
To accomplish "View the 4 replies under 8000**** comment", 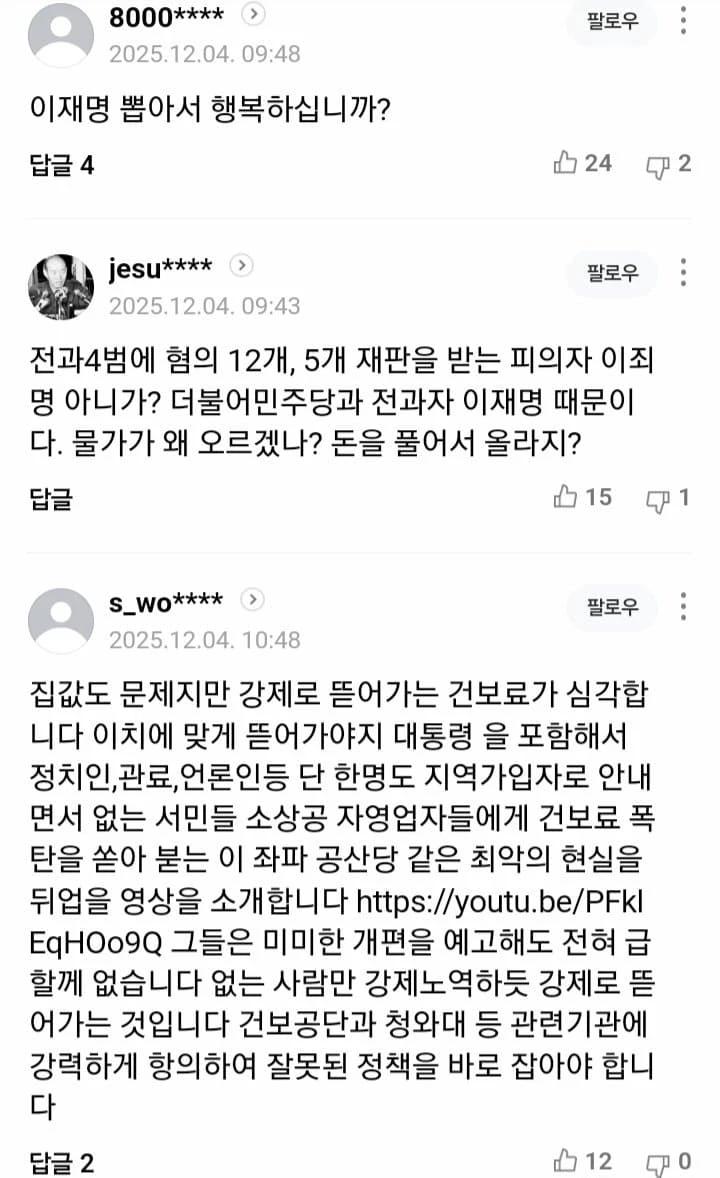I will click(62, 165).
